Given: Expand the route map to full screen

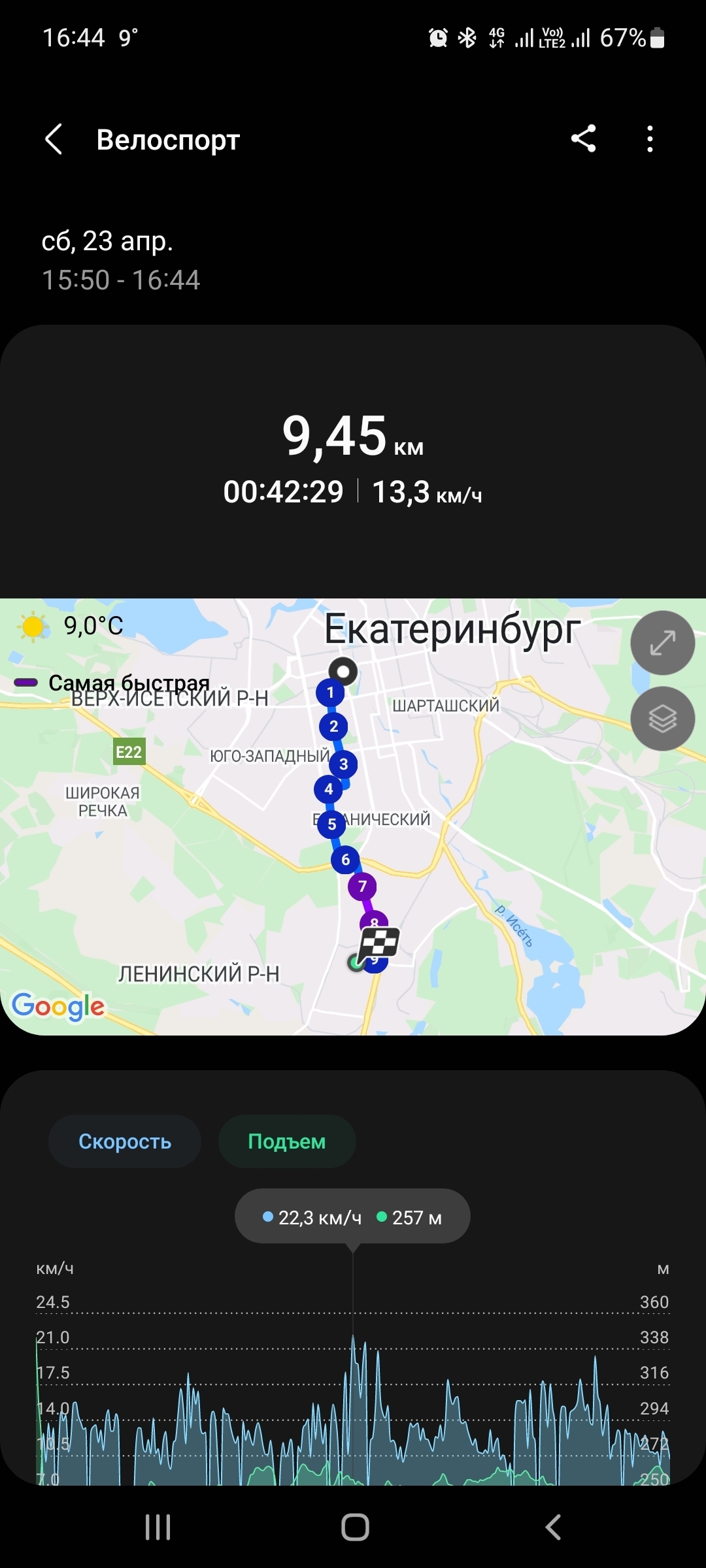Looking at the screenshot, I should pos(662,643).
